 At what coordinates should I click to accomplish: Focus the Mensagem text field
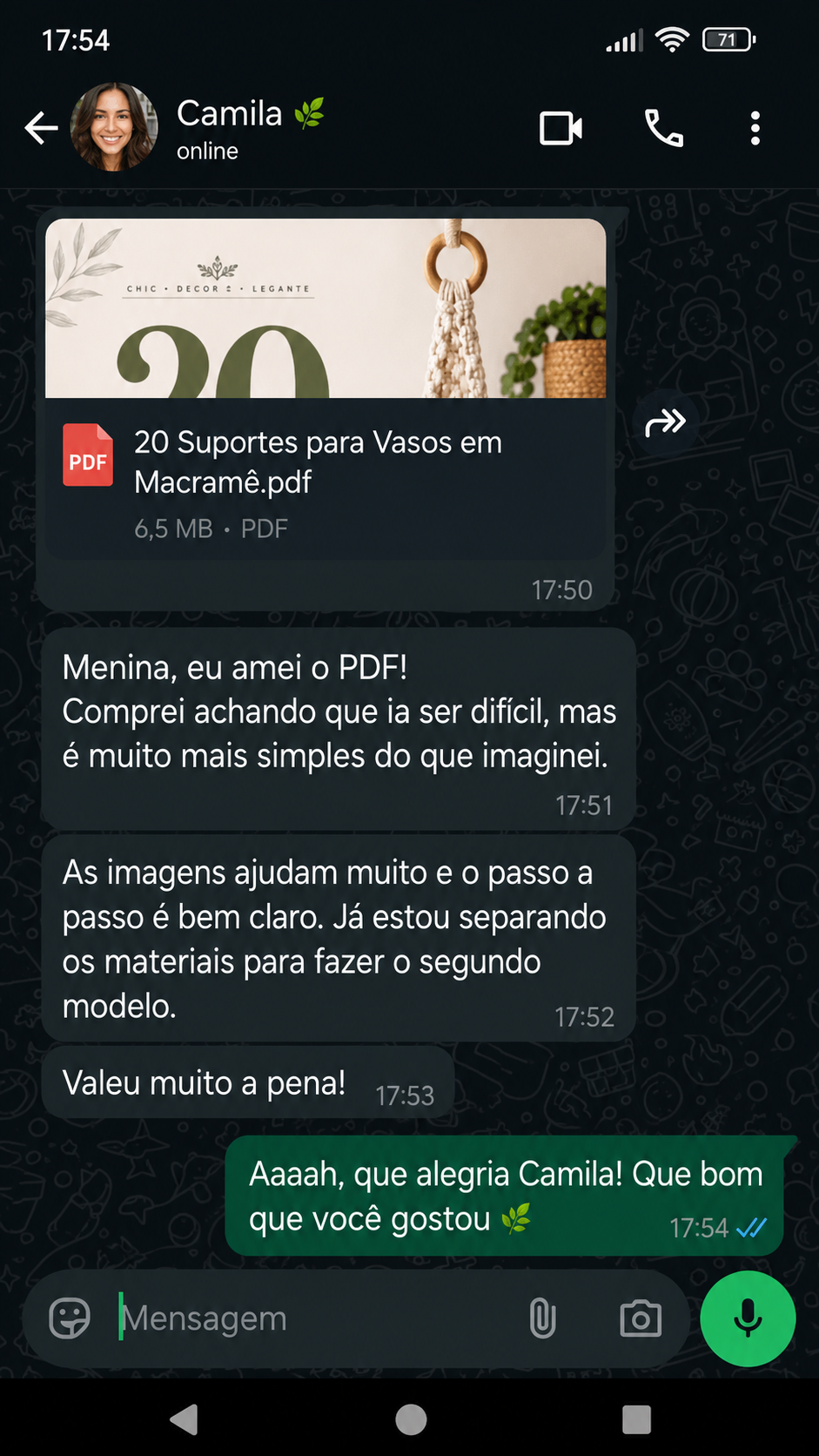tap(318, 1318)
